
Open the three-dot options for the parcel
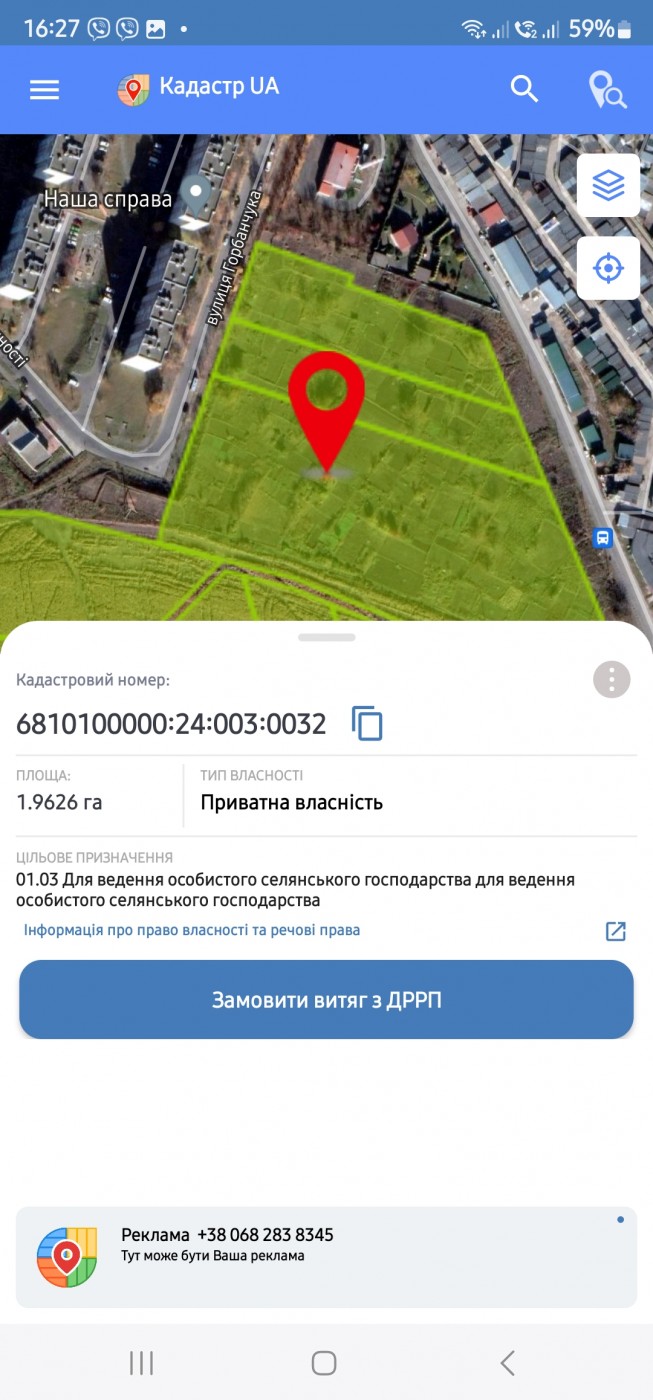tap(612, 679)
